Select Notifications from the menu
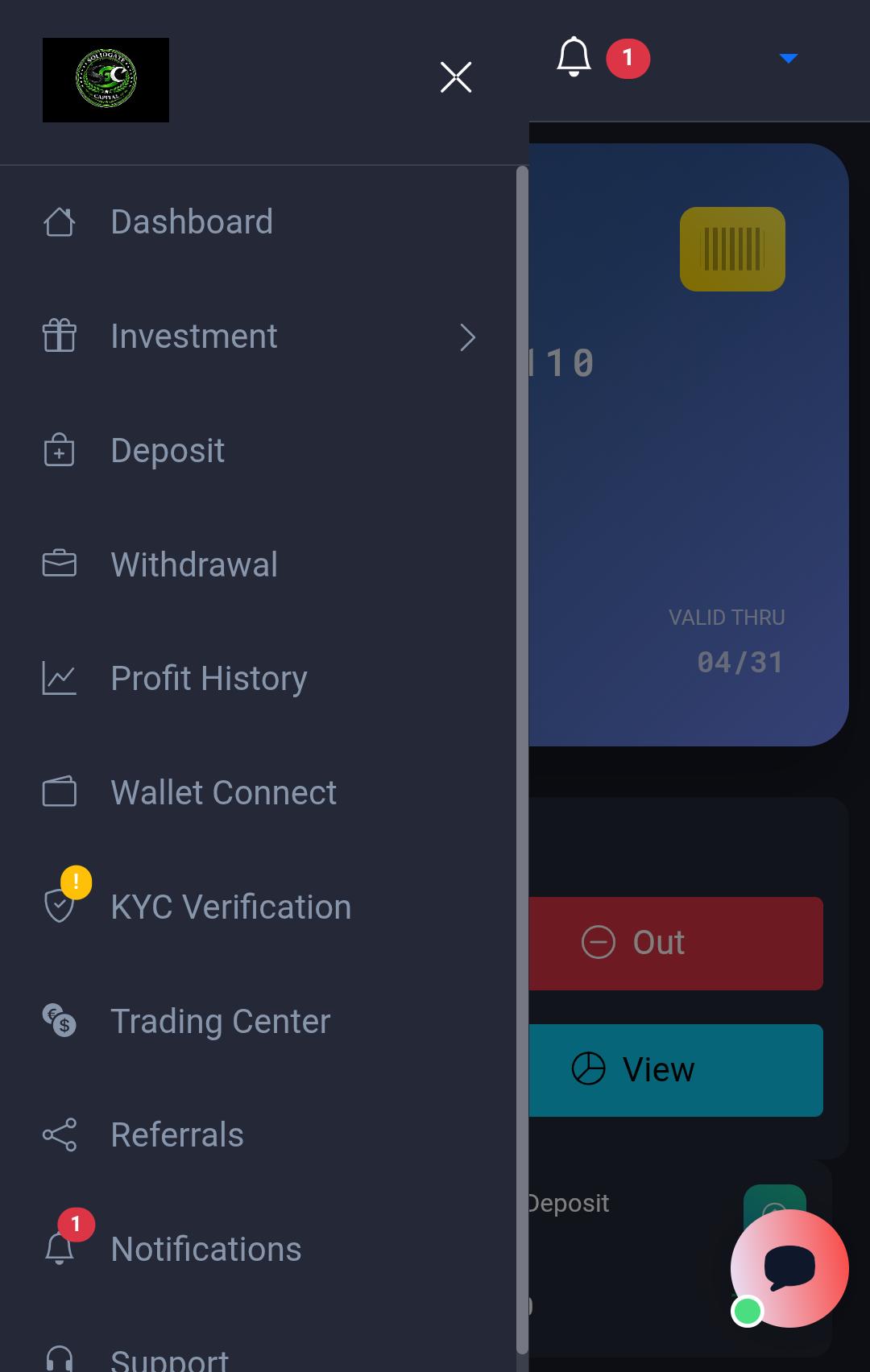 (x=206, y=1250)
